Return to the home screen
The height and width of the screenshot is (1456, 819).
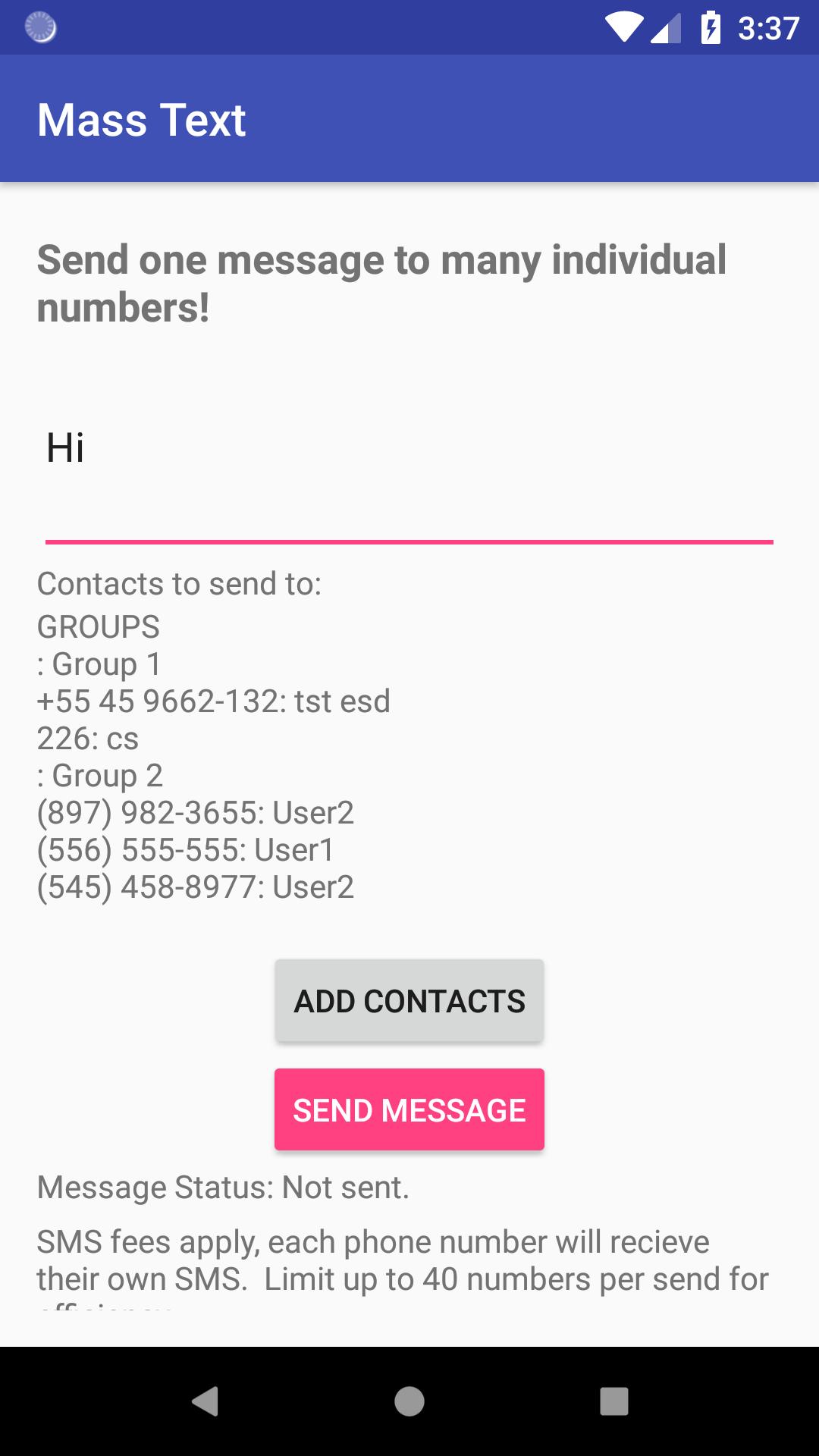click(409, 1401)
